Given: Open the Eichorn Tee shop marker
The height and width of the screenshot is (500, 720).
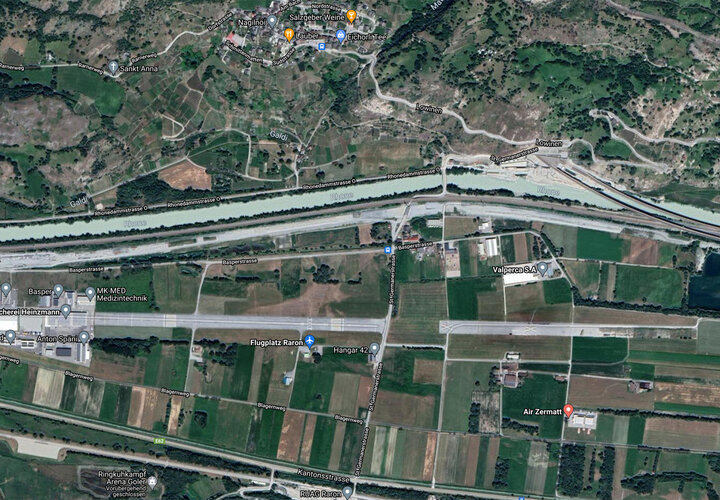Looking at the screenshot, I should 341,37.
